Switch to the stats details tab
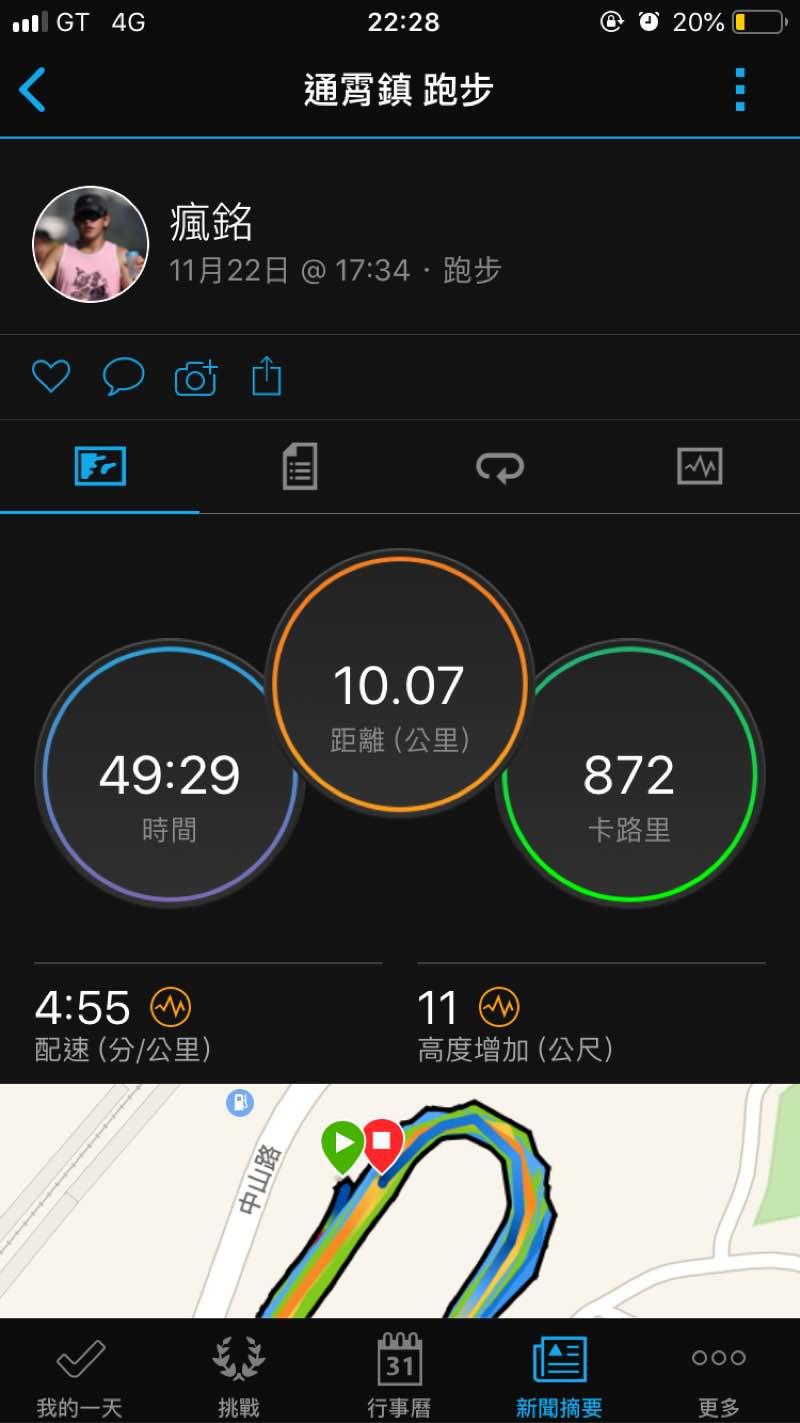The image size is (800, 1423). point(299,467)
